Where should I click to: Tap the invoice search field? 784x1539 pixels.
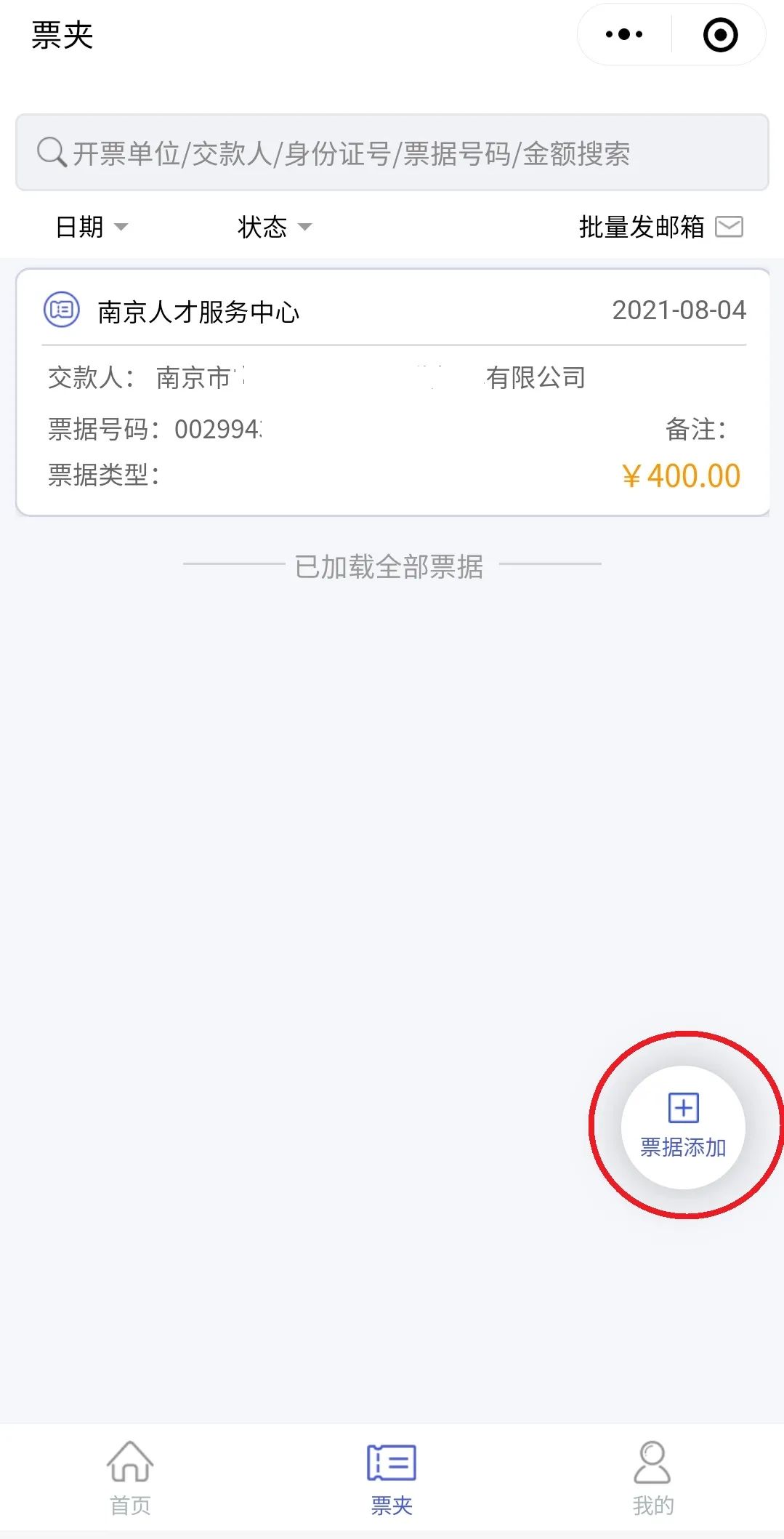(x=392, y=153)
